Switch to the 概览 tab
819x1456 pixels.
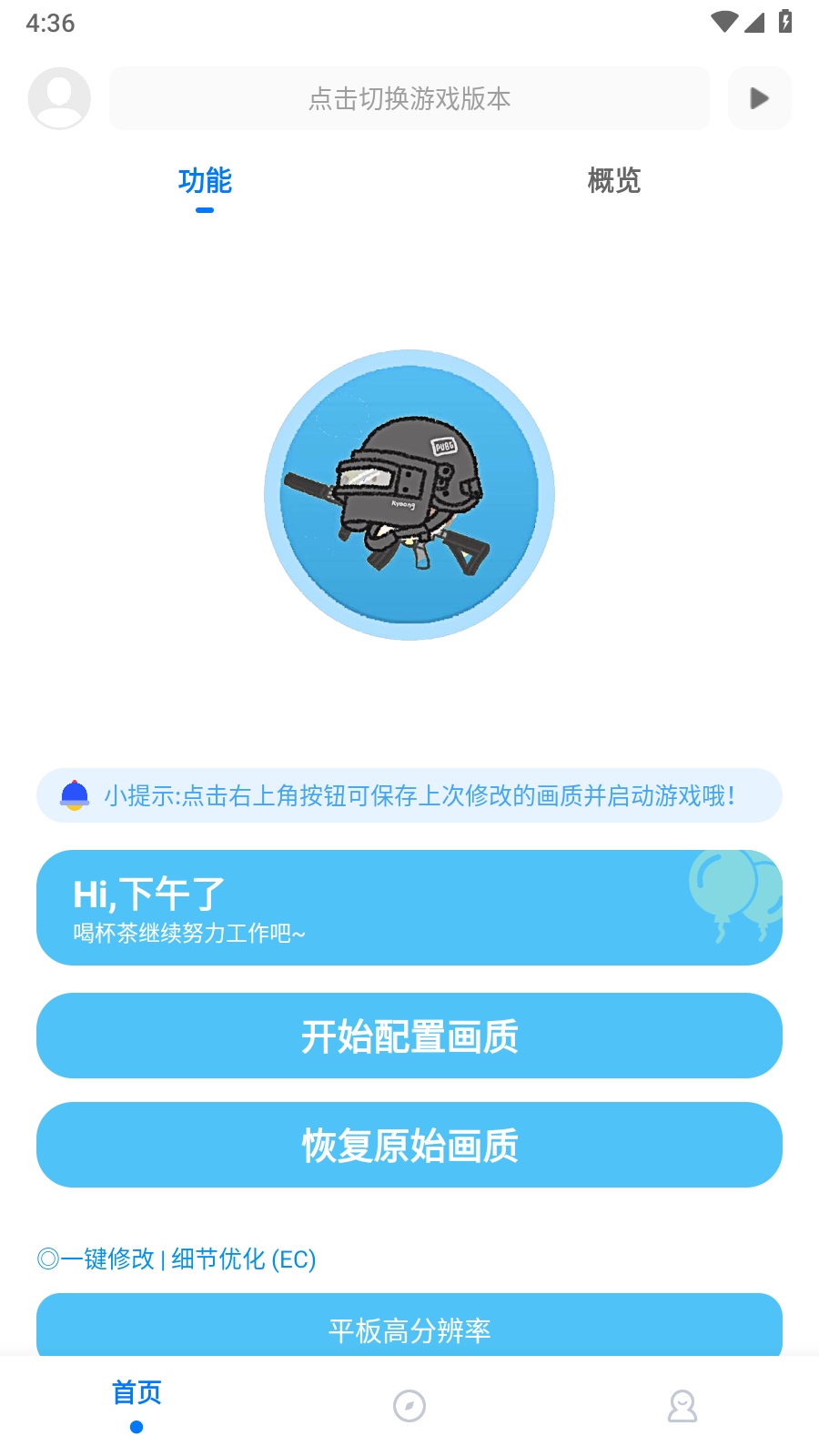click(614, 181)
